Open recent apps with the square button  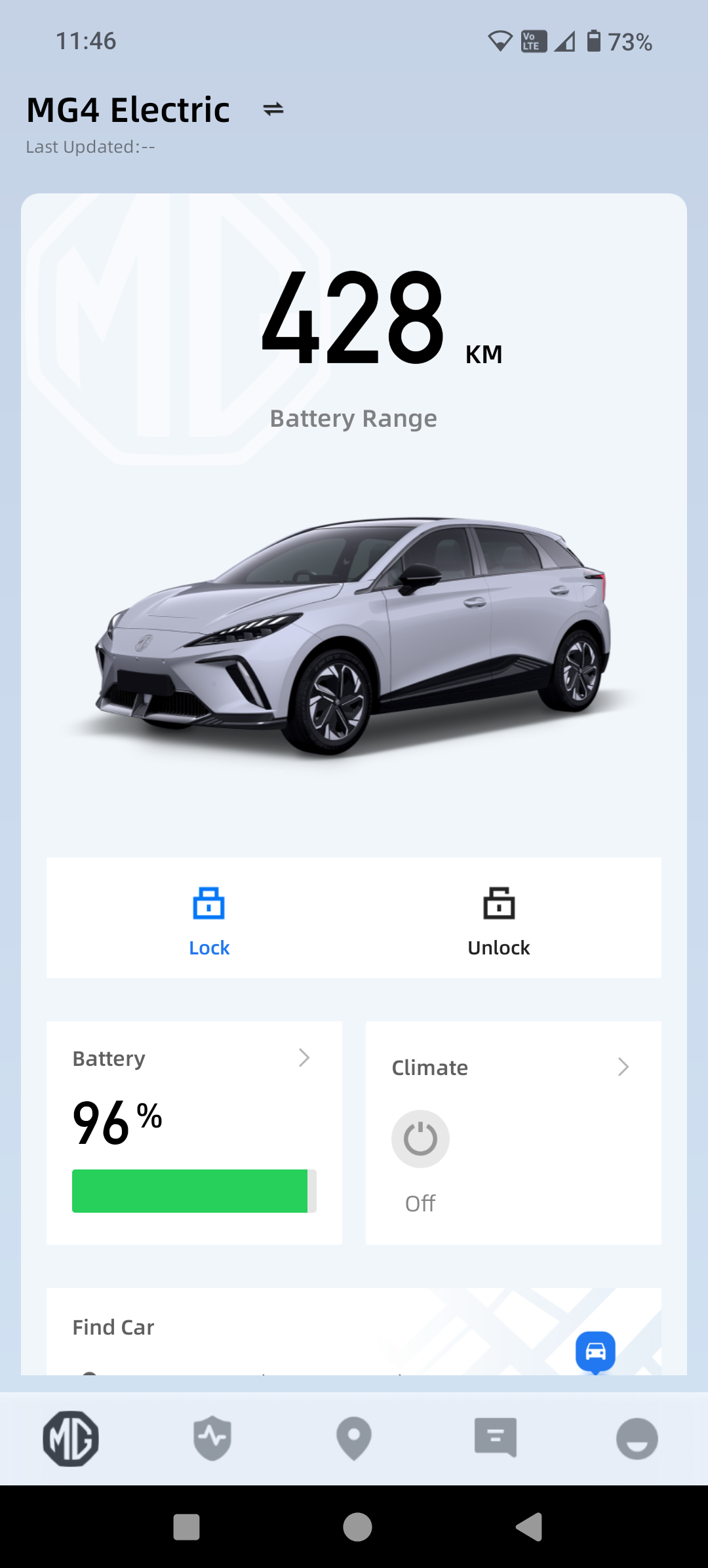click(x=186, y=1527)
